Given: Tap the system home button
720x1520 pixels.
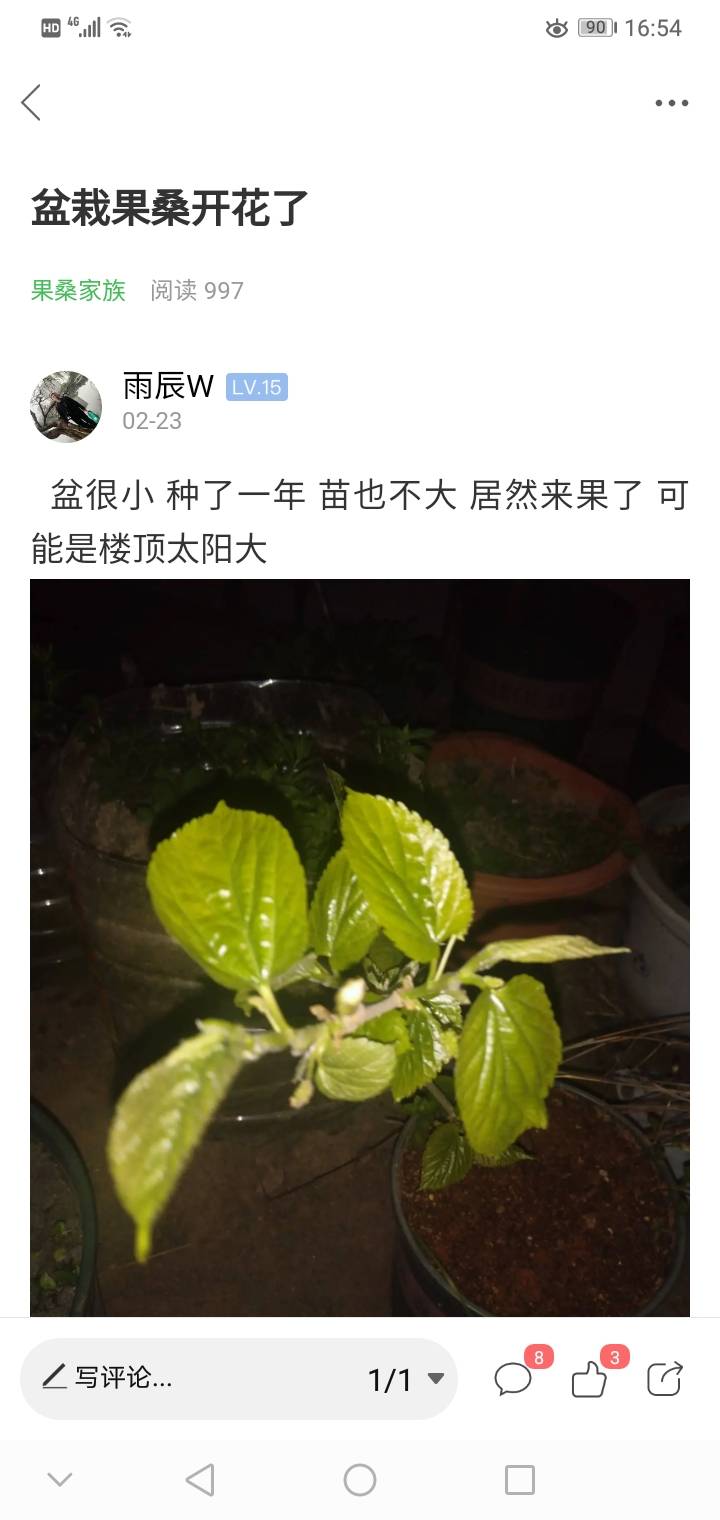Looking at the screenshot, I should 360,1479.
